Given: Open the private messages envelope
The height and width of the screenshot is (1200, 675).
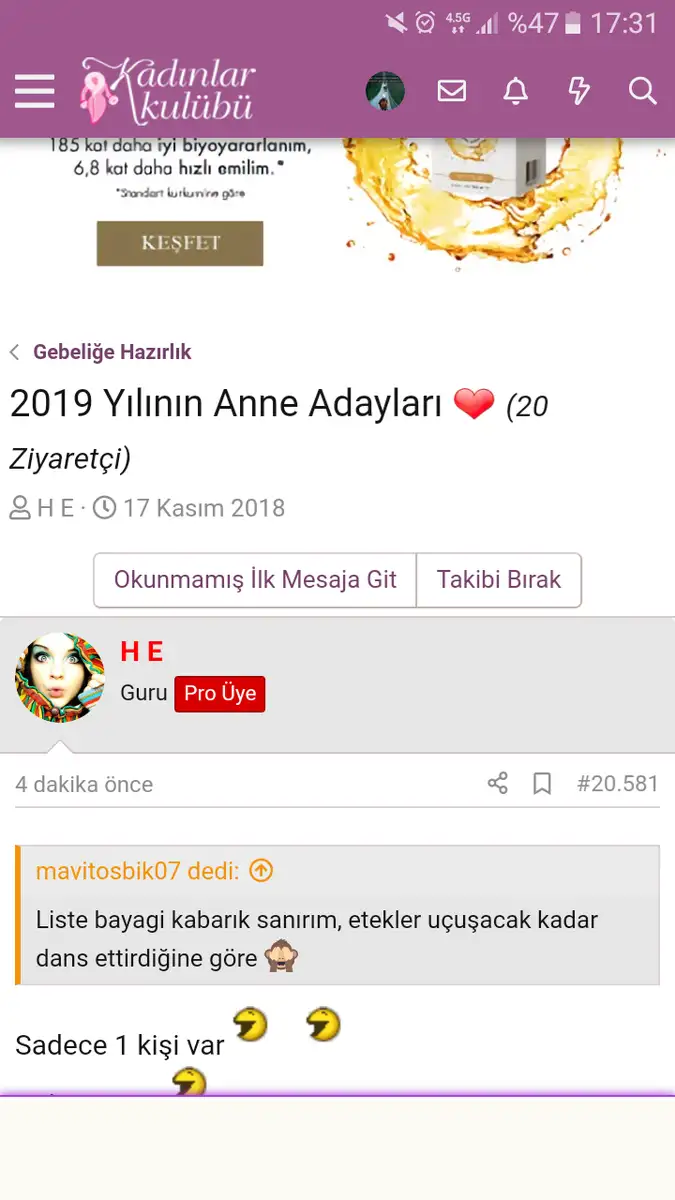Looking at the screenshot, I should click(452, 91).
